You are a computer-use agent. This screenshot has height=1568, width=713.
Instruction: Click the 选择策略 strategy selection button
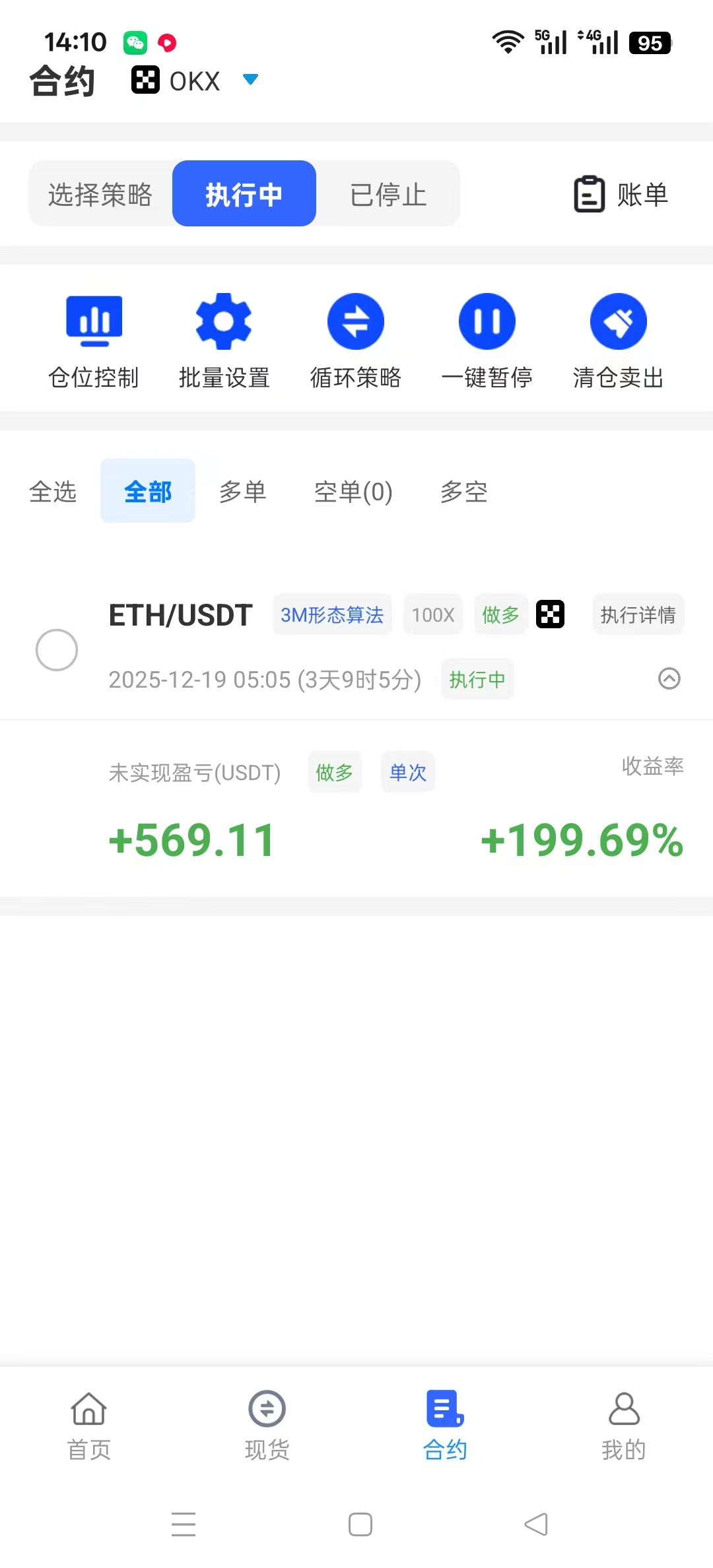click(x=99, y=193)
